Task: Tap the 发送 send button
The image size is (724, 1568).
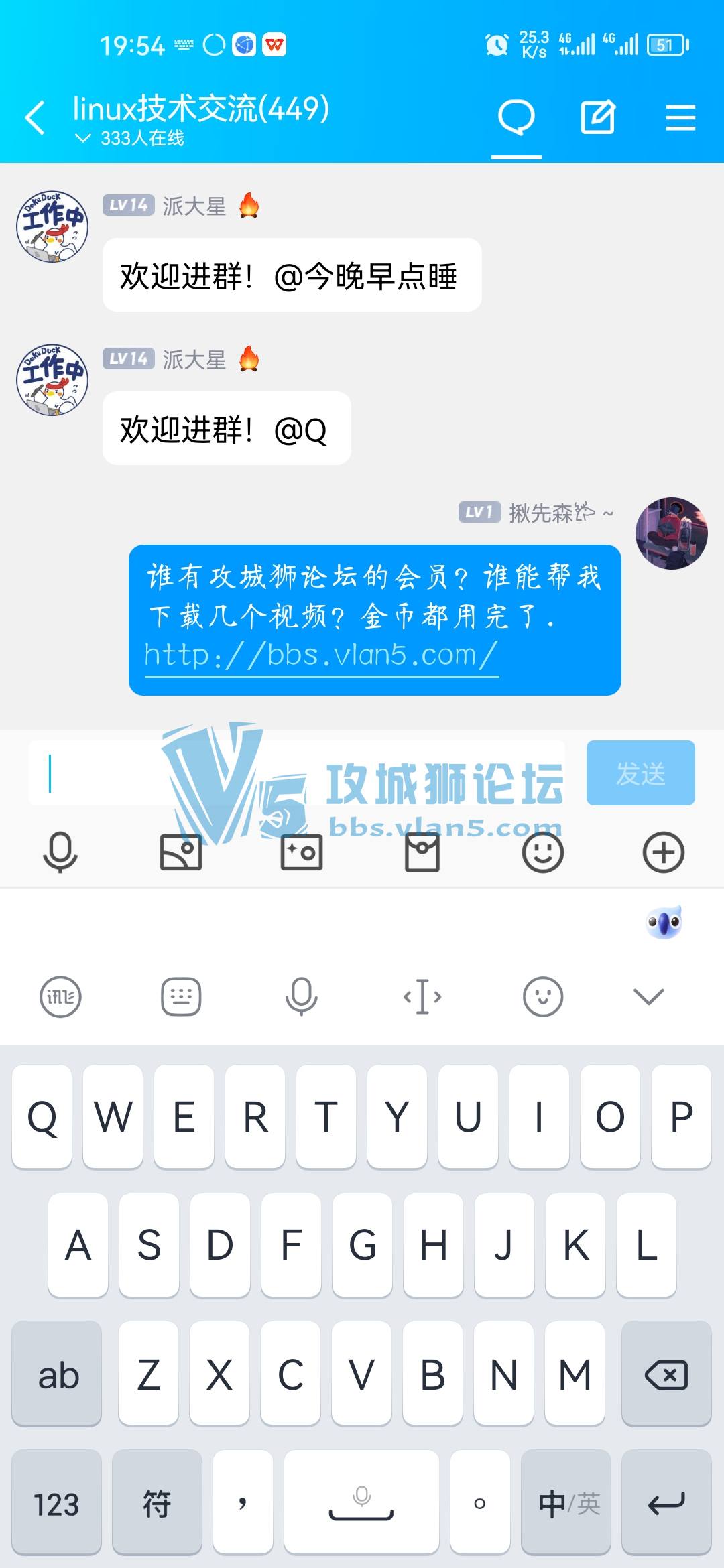Action: 640,773
